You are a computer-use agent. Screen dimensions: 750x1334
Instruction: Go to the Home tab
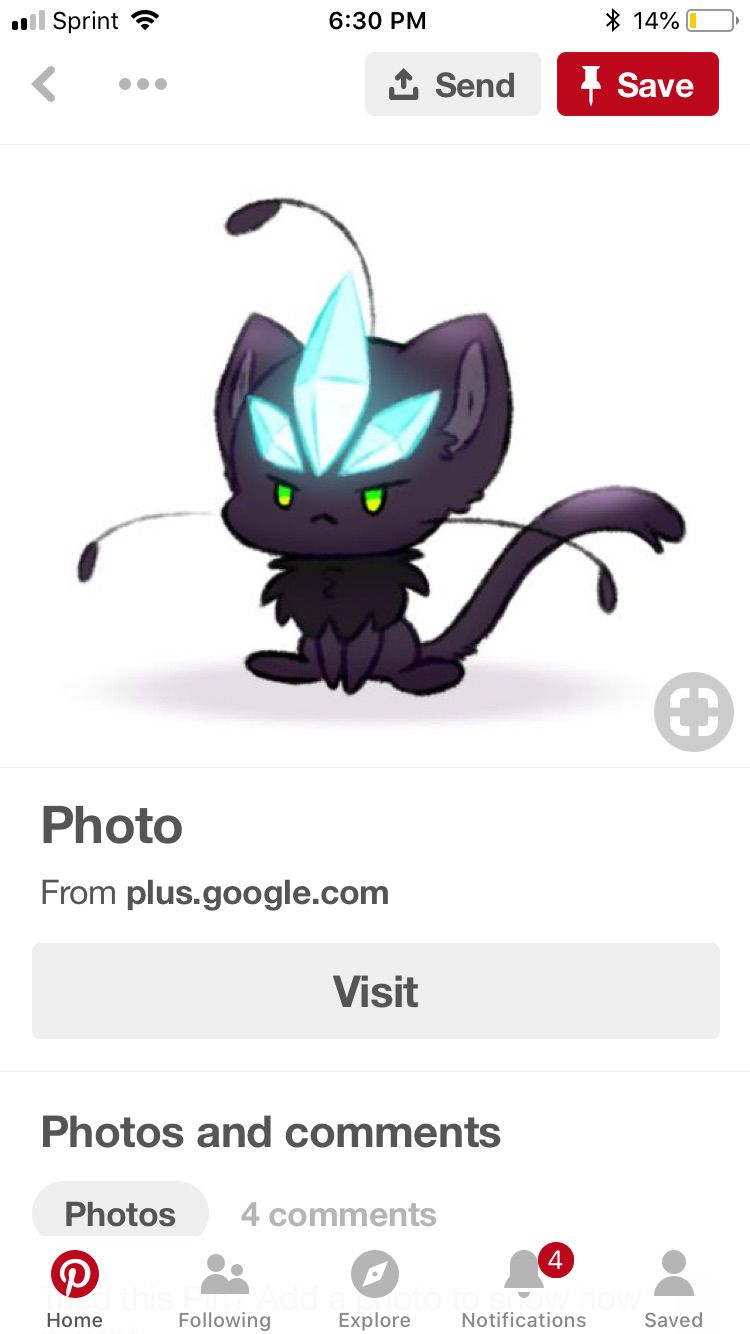[75, 1289]
